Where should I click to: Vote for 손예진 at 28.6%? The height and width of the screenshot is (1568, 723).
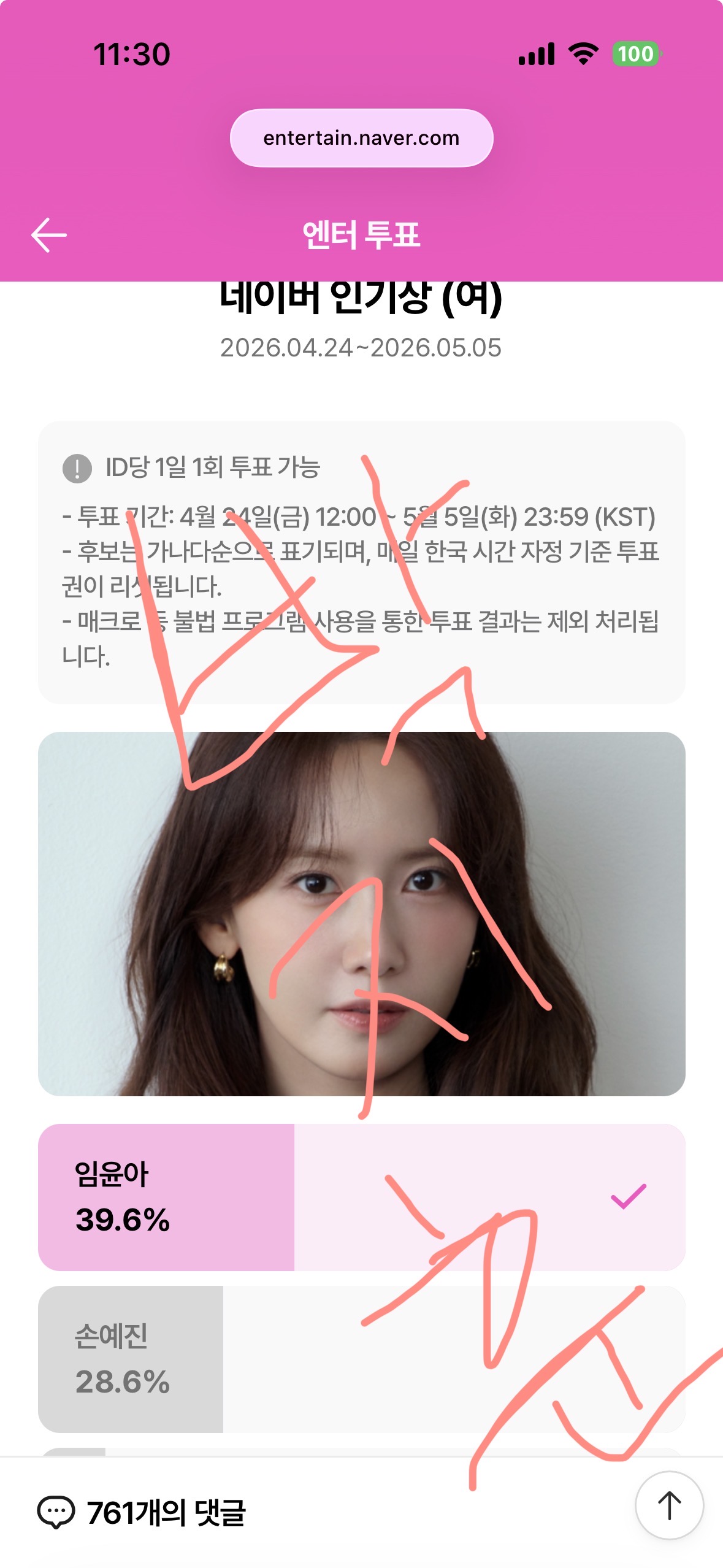361,1359
